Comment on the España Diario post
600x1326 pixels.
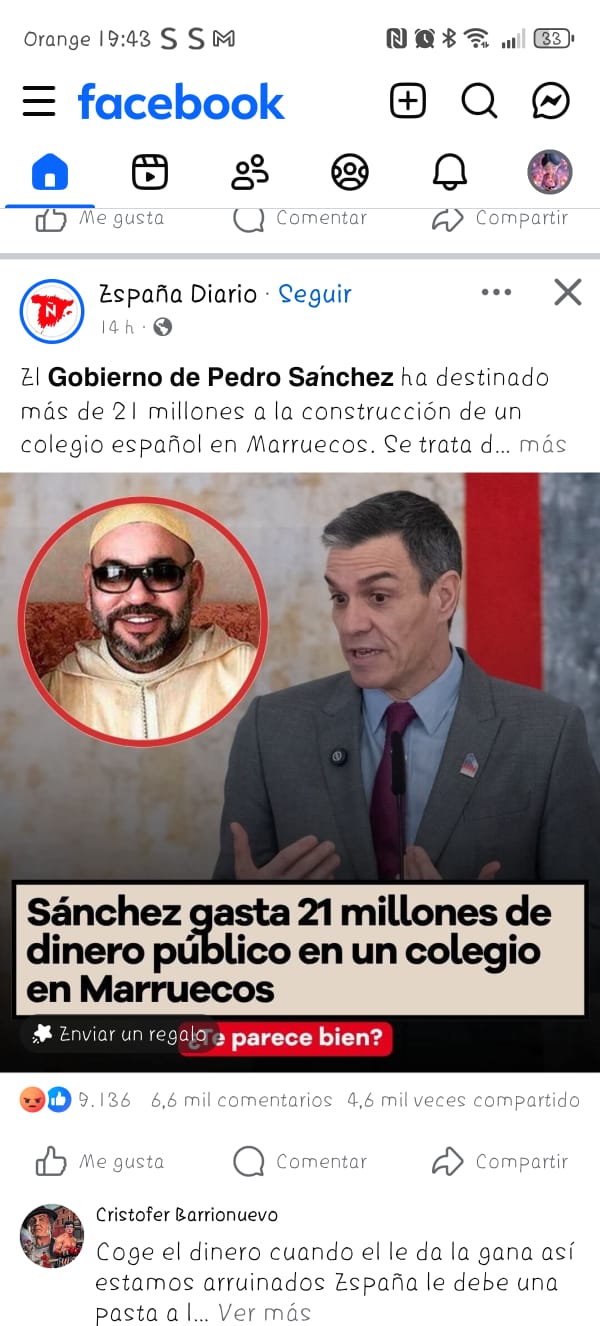tap(300, 1161)
